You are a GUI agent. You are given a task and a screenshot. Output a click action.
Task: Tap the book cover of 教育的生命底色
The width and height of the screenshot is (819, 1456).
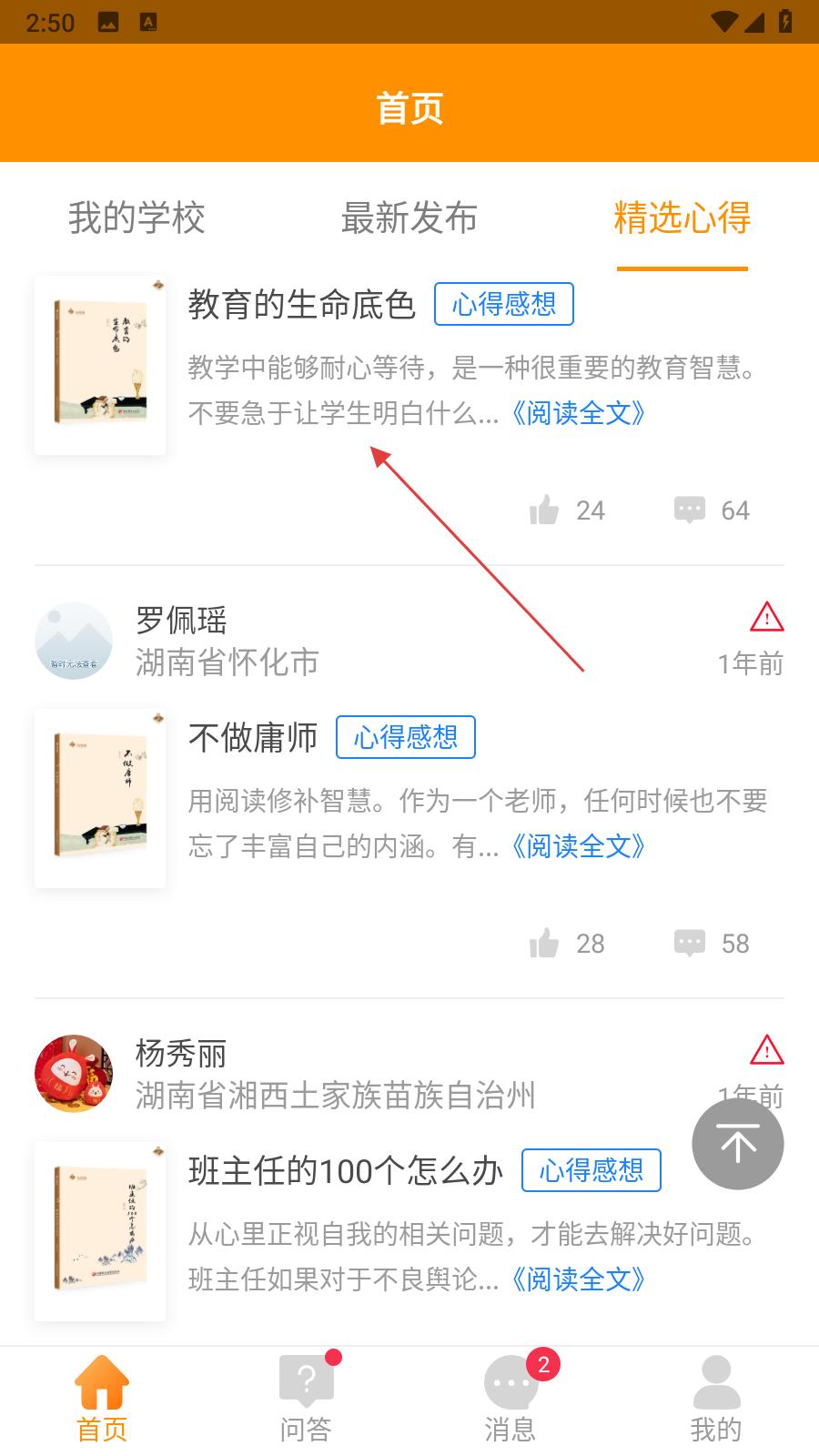pyautogui.click(x=100, y=364)
